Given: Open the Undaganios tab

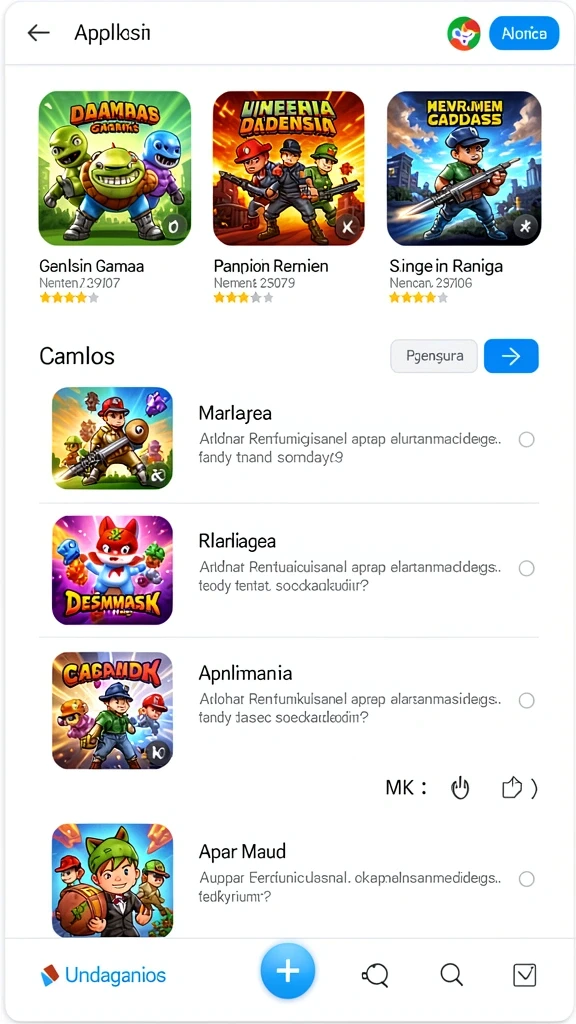Looking at the screenshot, I should [x=103, y=976].
